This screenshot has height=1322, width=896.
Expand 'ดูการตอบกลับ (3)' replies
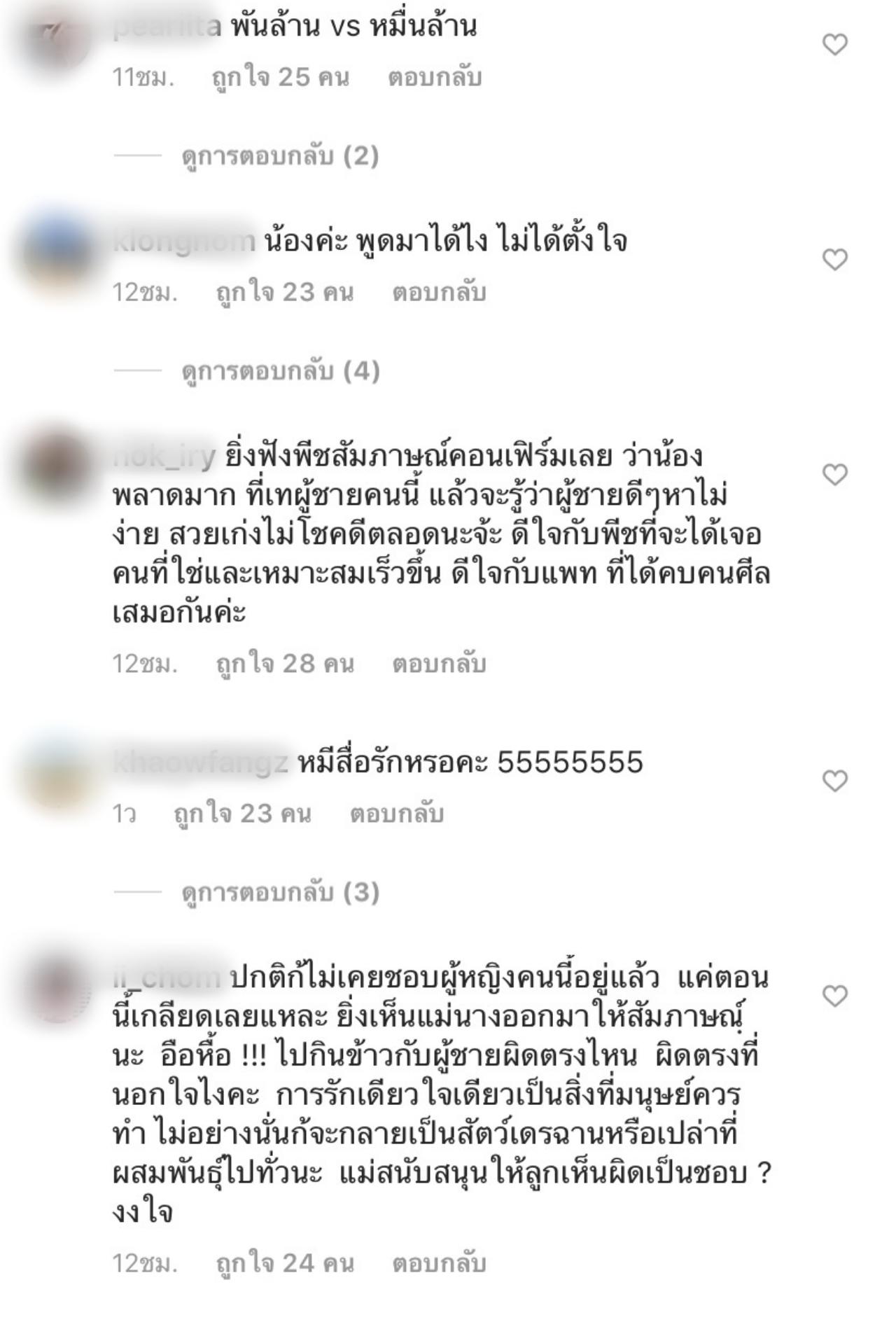point(280,892)
